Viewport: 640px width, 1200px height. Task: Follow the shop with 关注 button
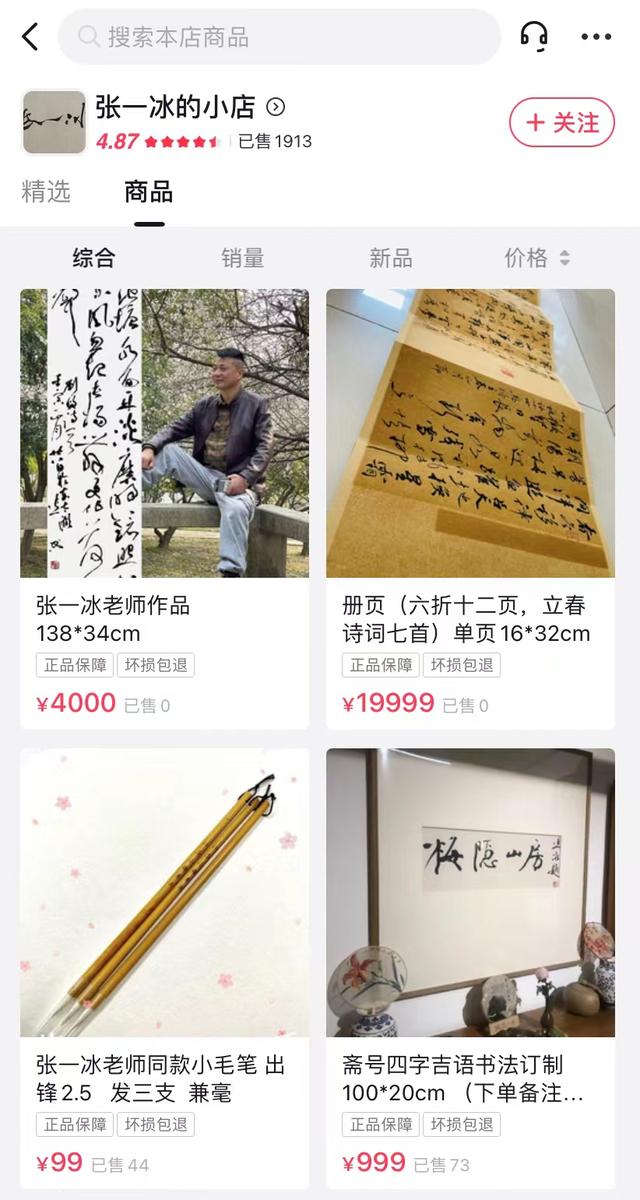pyautogui.click(x=562, y=122)
